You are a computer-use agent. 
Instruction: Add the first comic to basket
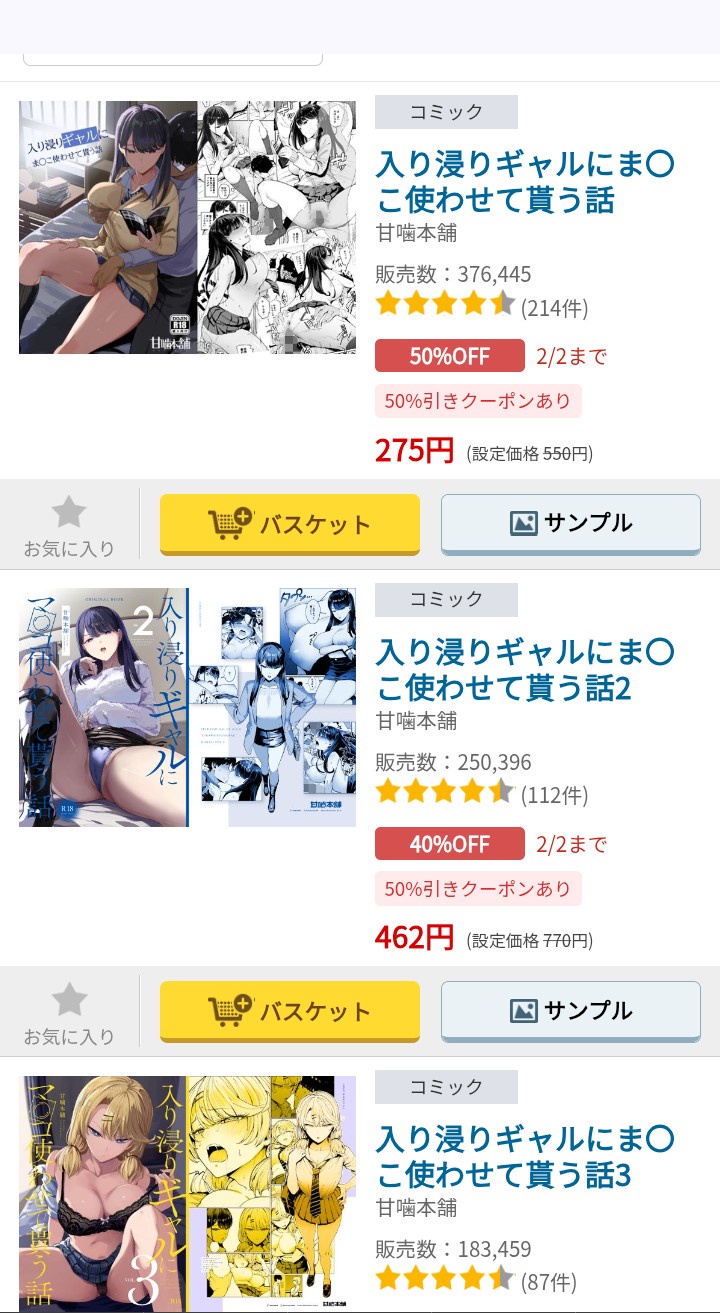point(289,523)
